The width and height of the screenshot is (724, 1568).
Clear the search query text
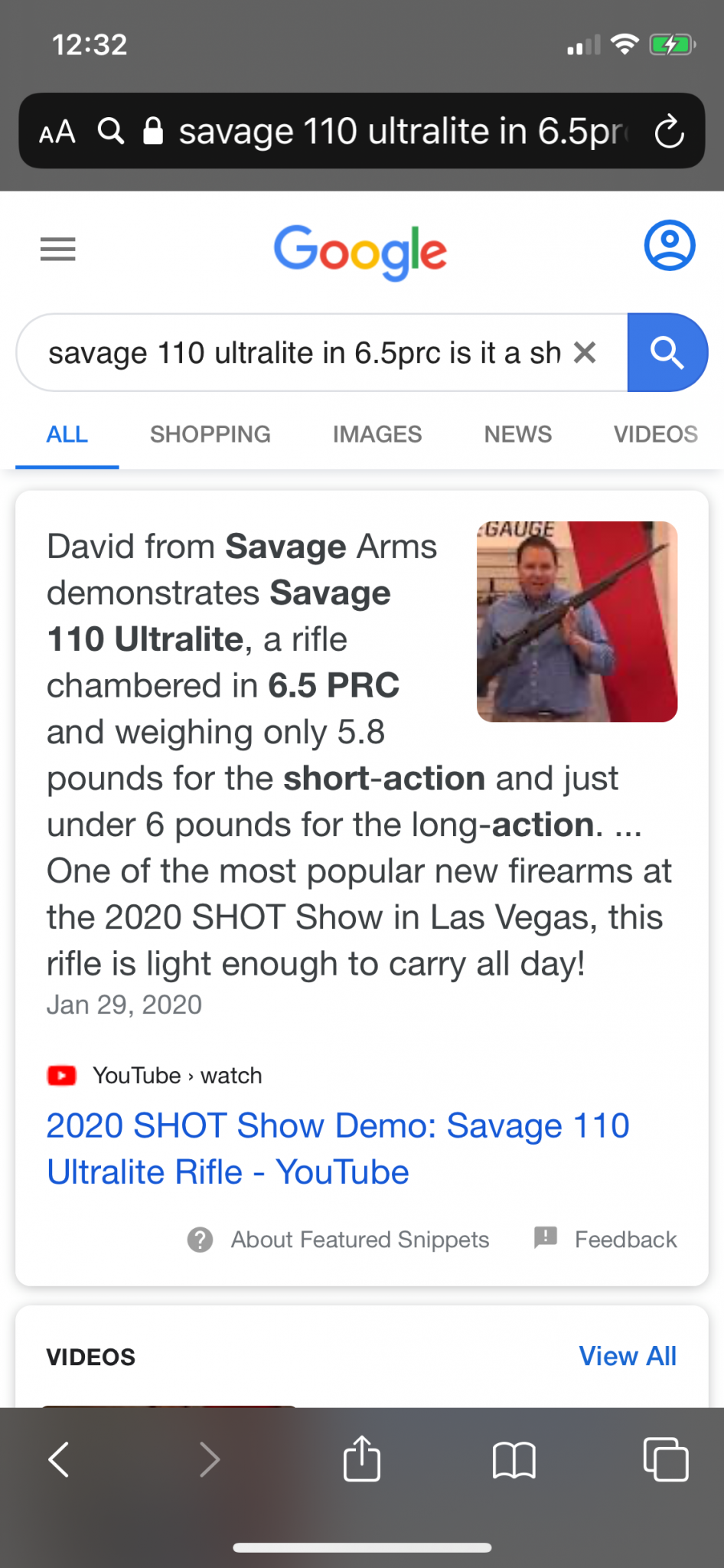[585, 353]
